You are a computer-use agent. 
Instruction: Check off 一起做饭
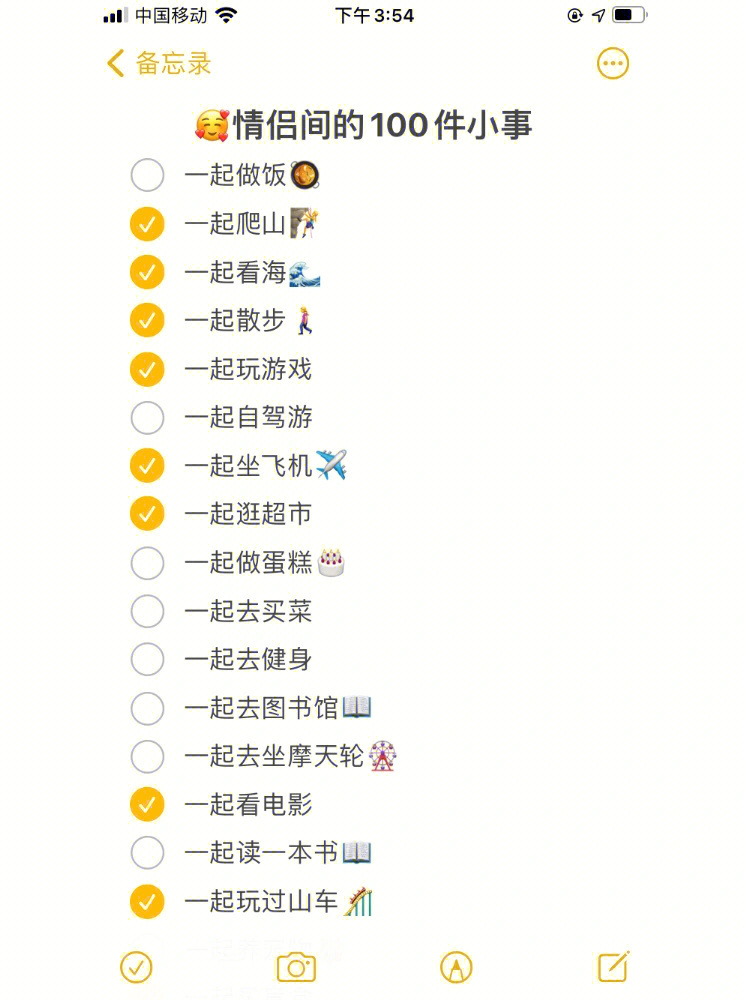point(147,176)
